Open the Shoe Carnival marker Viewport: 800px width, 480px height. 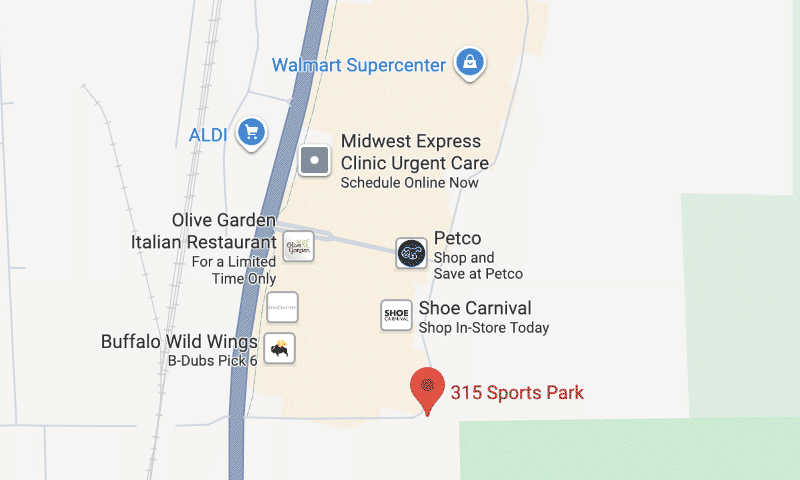397,316
